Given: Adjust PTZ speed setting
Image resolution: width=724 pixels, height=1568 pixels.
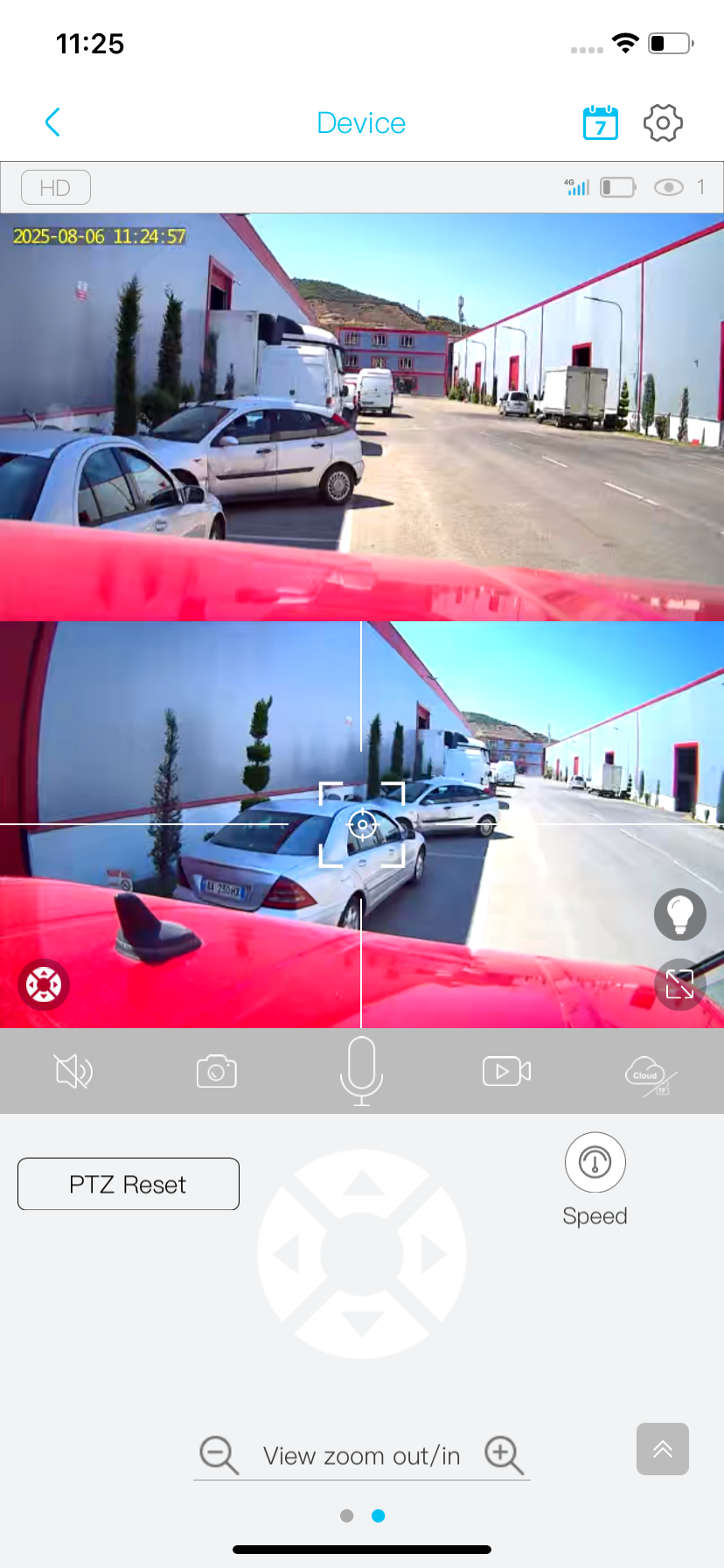Looking at the screenshot, I should point(595,1163).
